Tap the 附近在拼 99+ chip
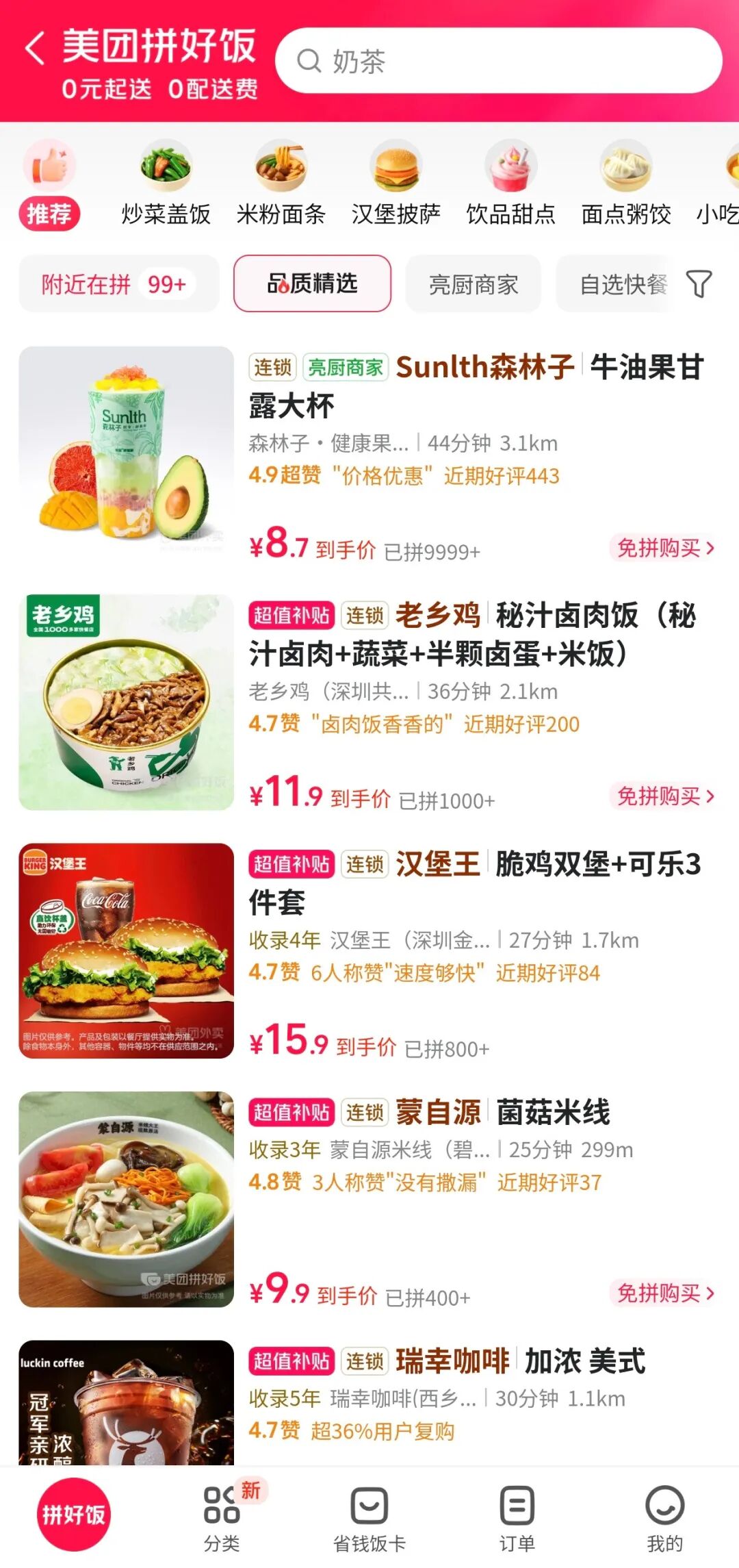The image size is (739, 1568). pyautogui.click(x=119, y=283)
